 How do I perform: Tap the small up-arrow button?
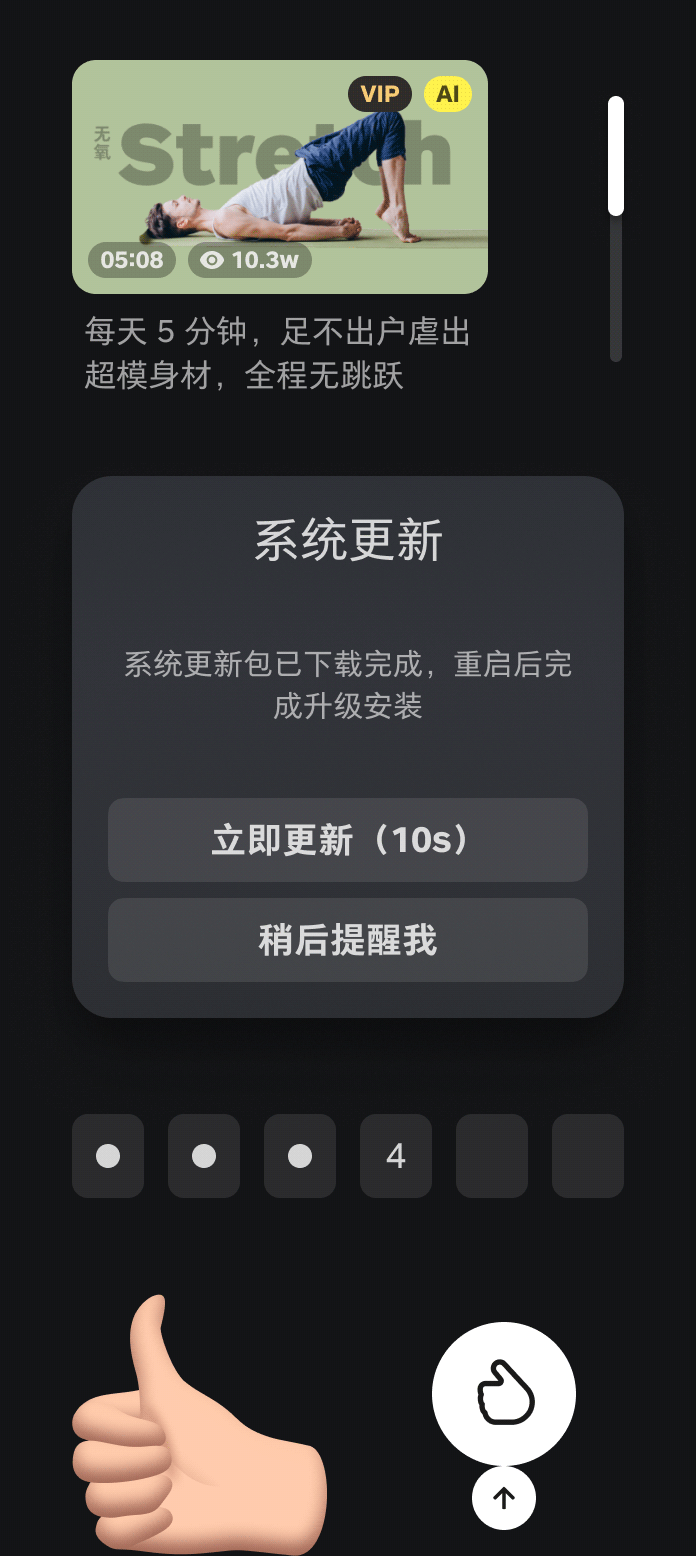(x=504, y=1498)
